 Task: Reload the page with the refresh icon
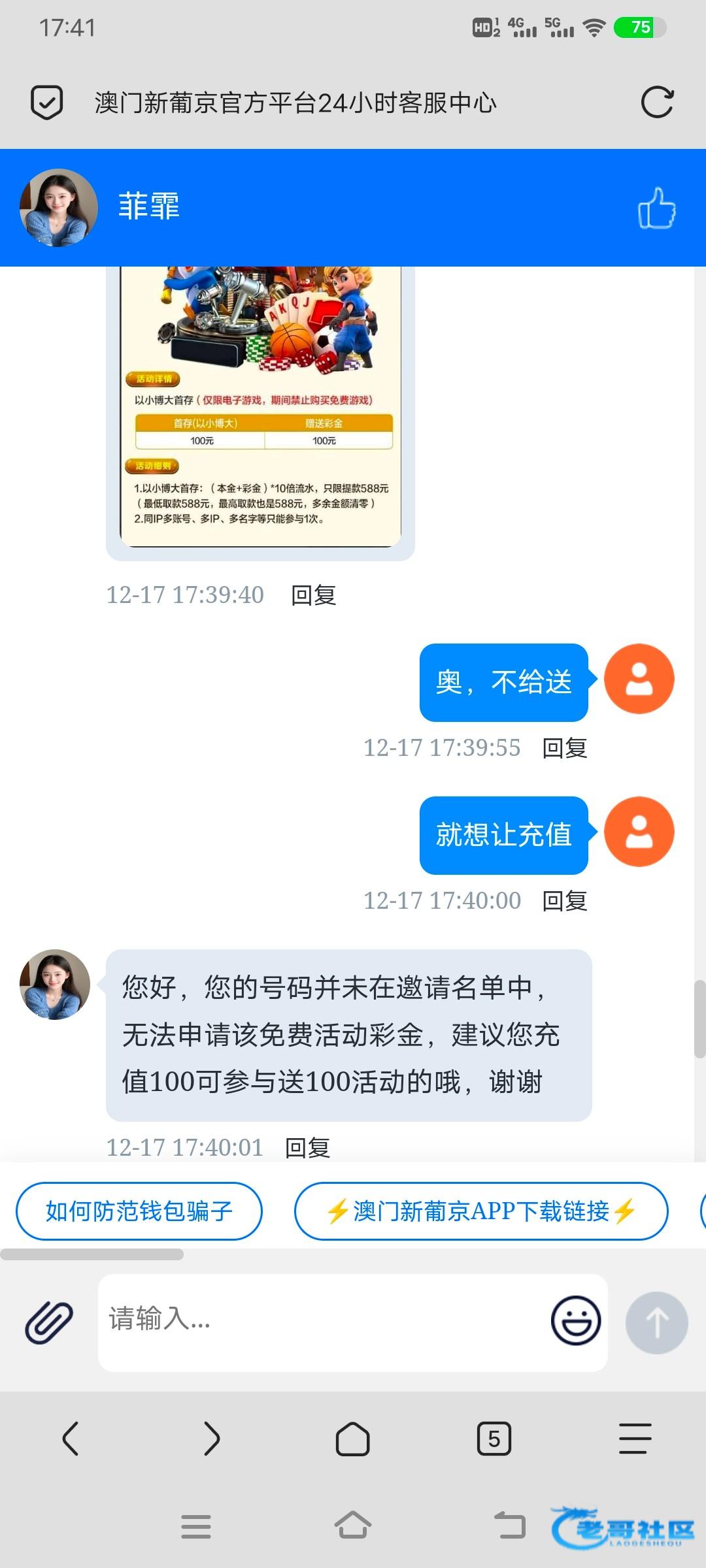656,103
